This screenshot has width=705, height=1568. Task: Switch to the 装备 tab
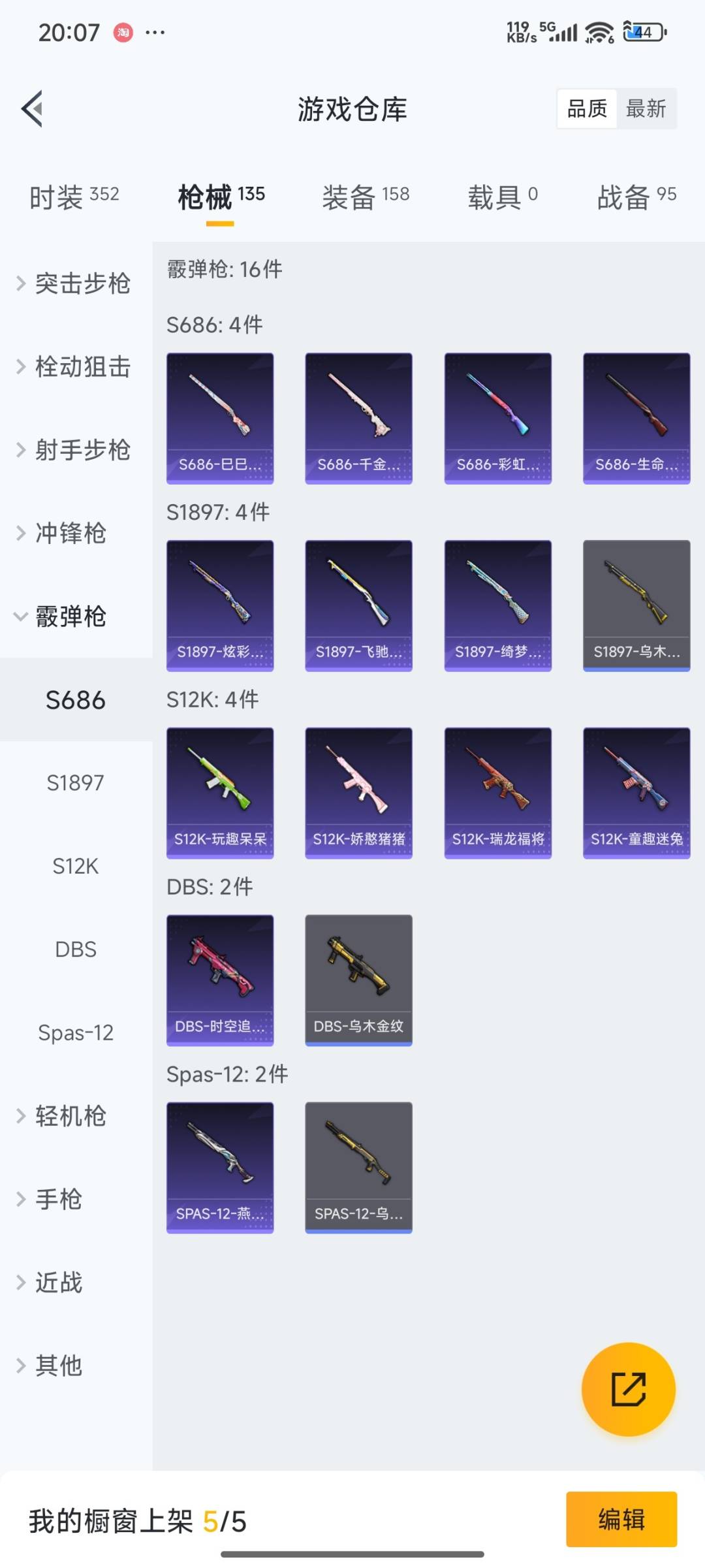[x=366, y=196]
